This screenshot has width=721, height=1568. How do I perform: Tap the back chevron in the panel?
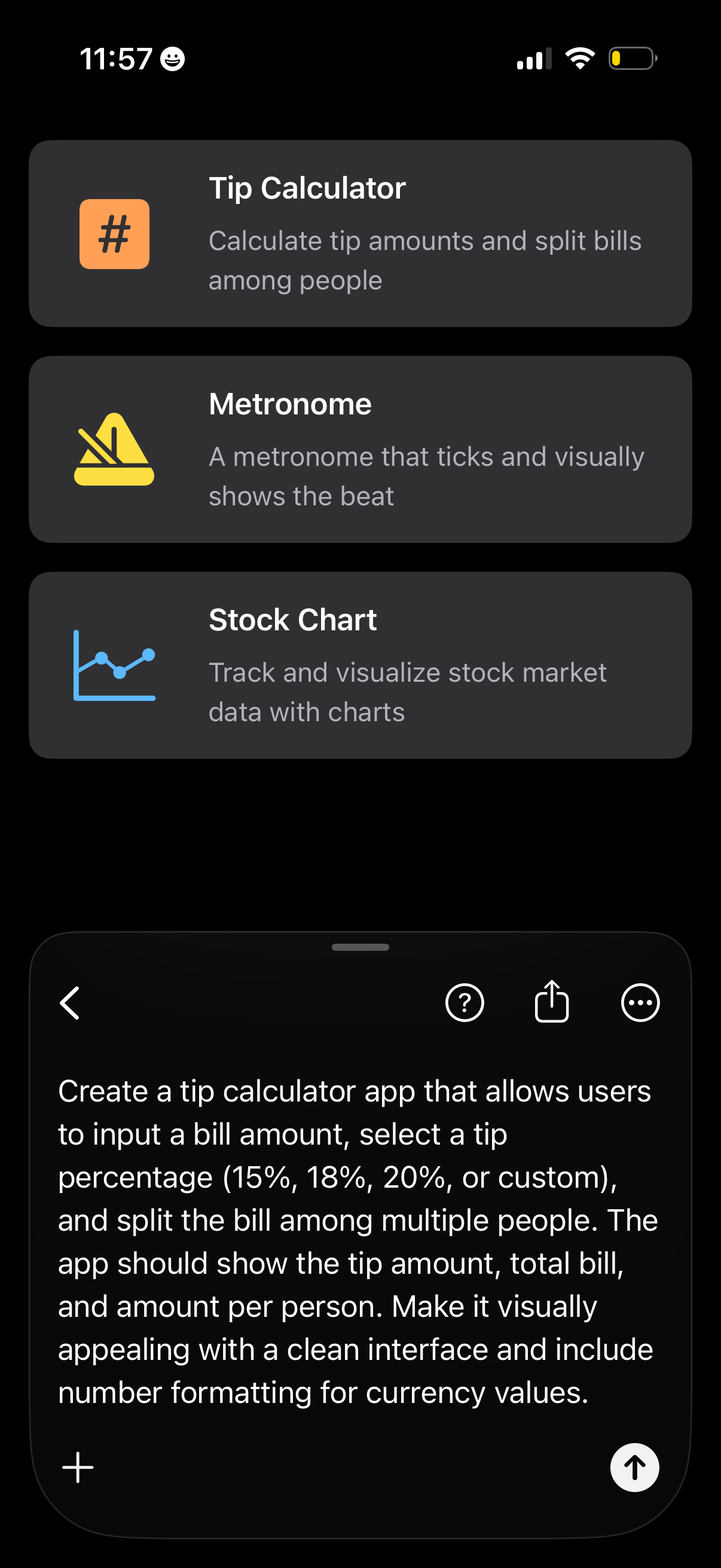(x=70, y=1002)
